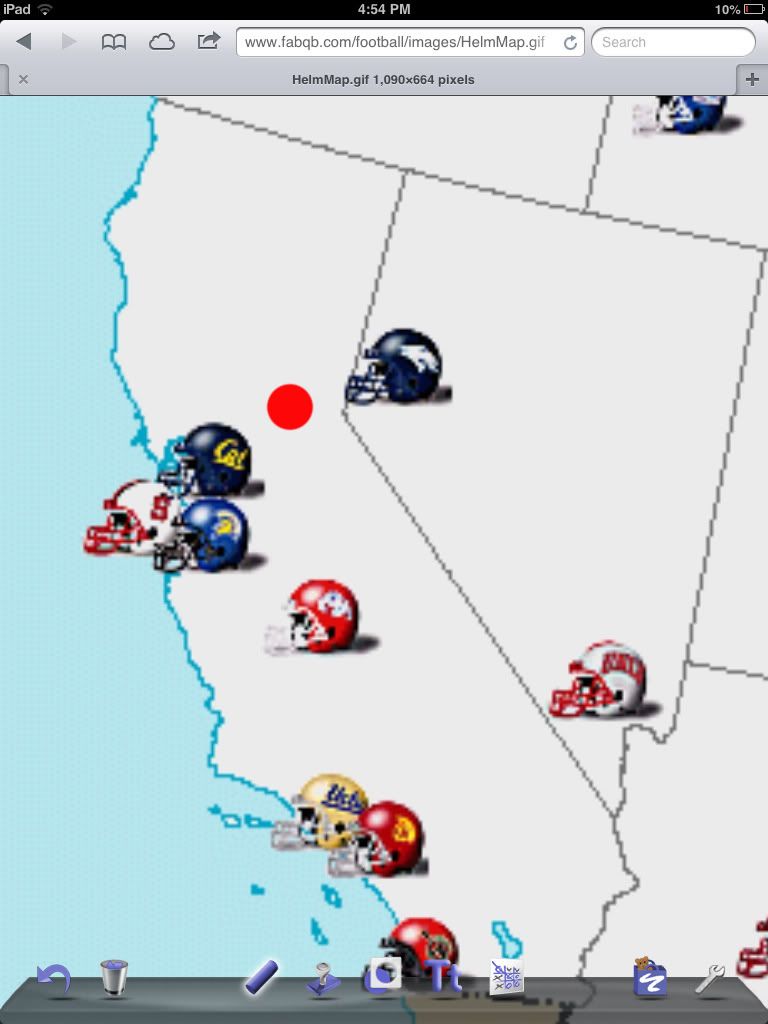This screenshot has width=768, height=1024.
Task: Close the HelmMap.gif tab
Action: point(23,80)
